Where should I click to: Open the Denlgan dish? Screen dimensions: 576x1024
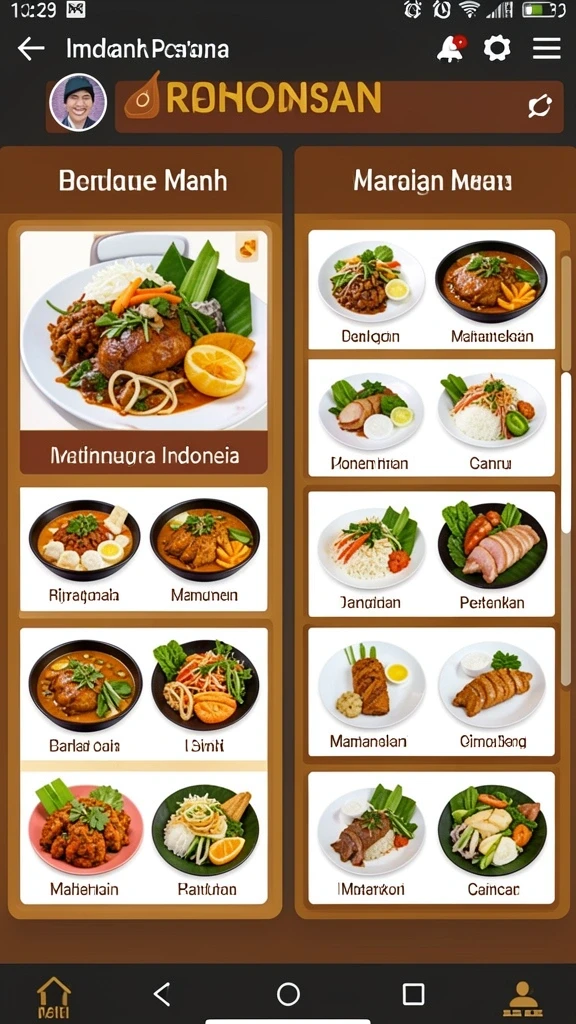point(370,291)
